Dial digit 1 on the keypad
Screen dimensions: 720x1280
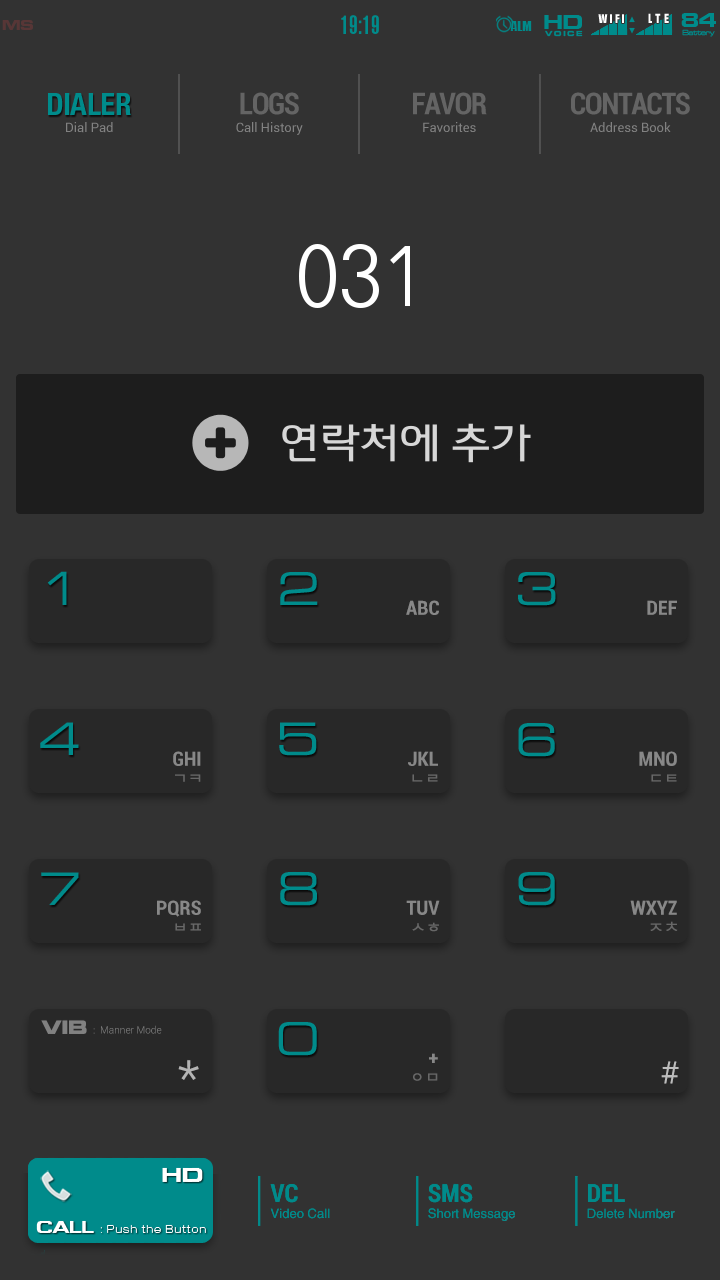point(120,601)
